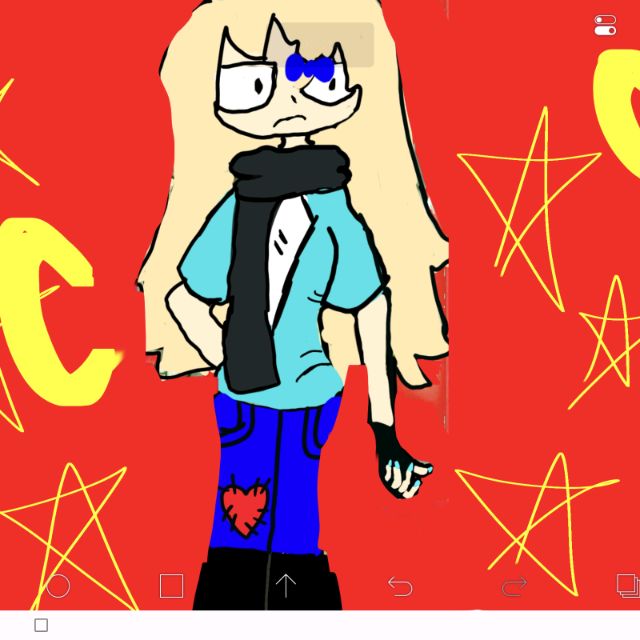The image size is (640, 640).
Task: Select the circle brush tool
Action: pos(58,586)
